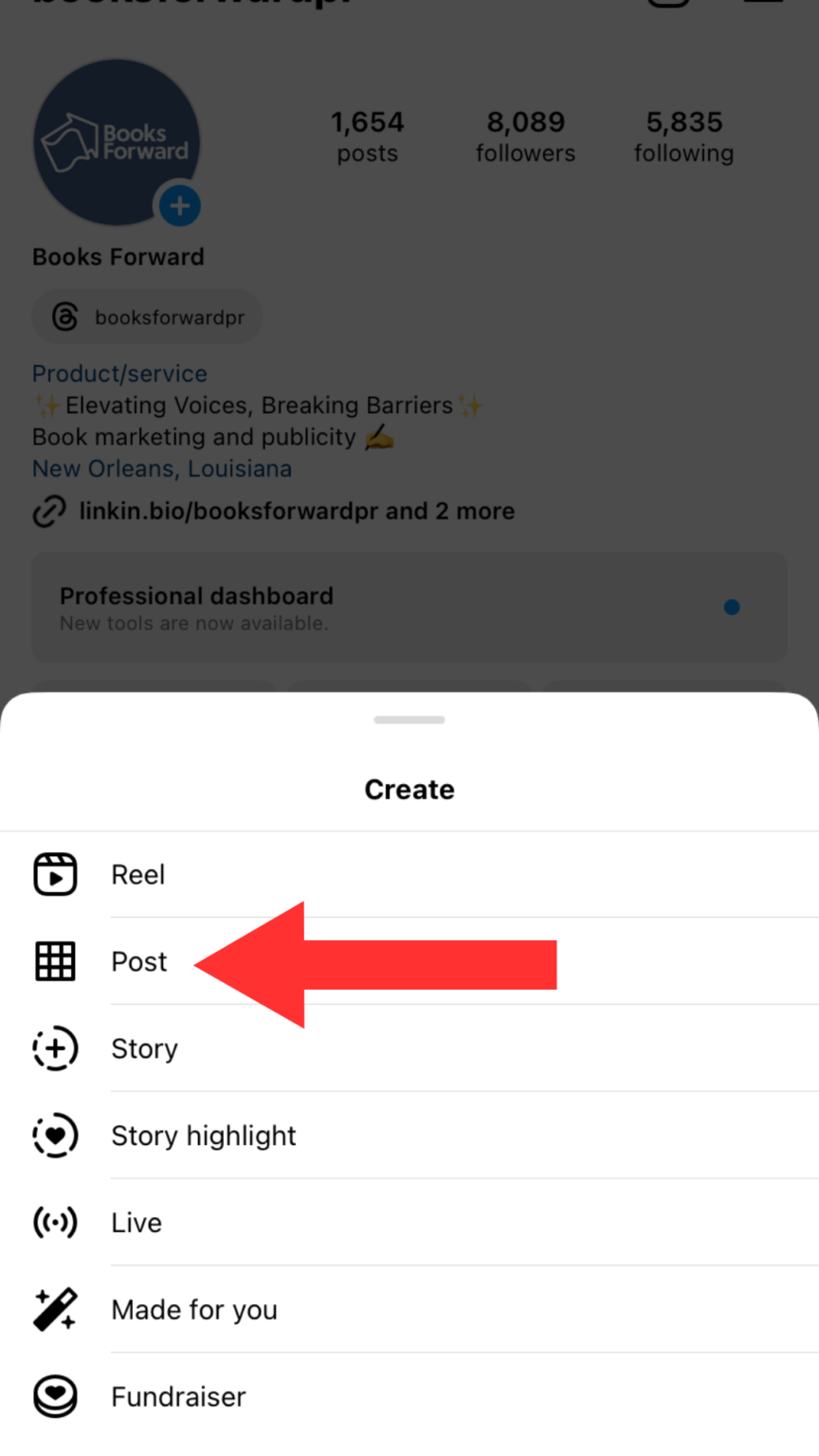819x1456 pixels.
Task: Select the Post menu entry
Action: pyautogui.click(x=138, y=961)
